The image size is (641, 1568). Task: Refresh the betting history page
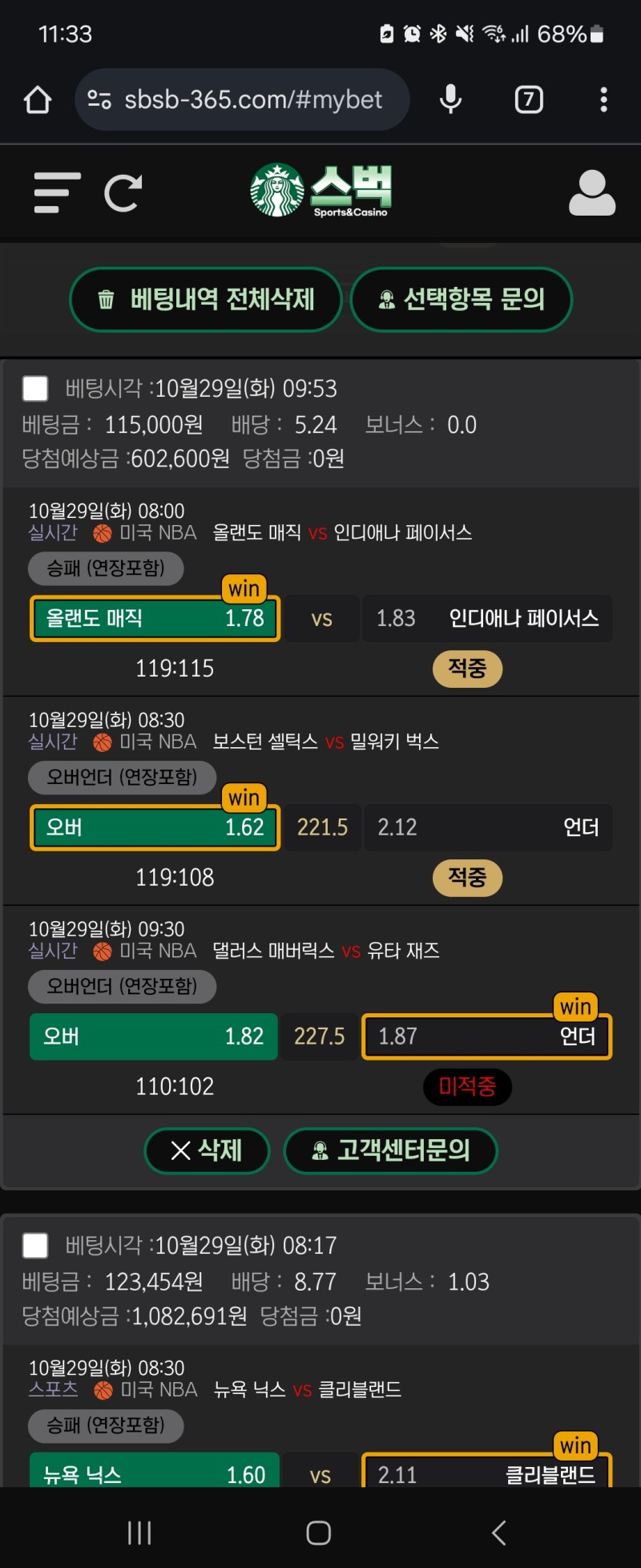(123, 193)
